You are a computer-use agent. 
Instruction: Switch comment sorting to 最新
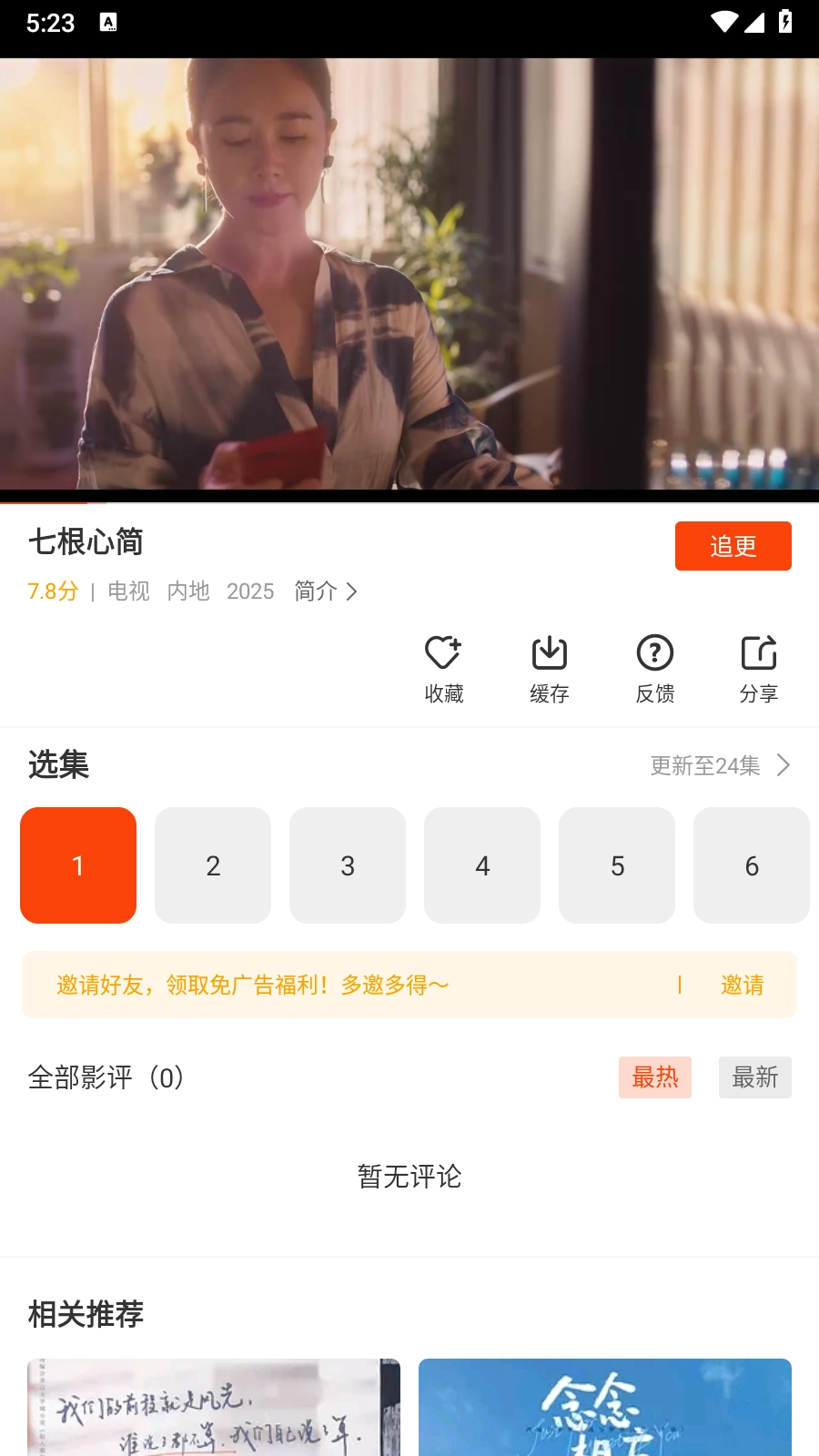tap(754, 1077)
